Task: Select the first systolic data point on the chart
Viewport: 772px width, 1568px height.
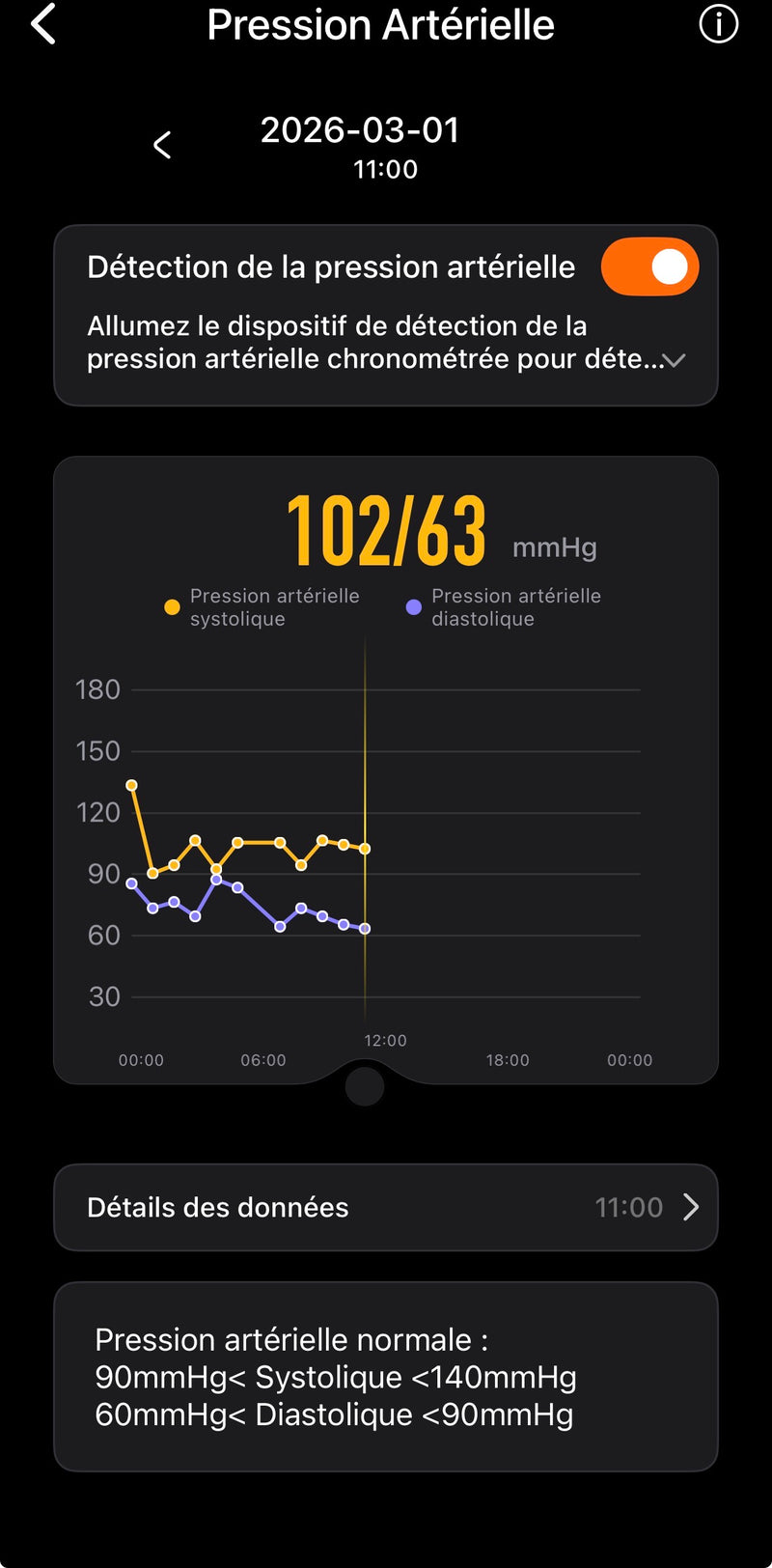Action: pos(131,787)
